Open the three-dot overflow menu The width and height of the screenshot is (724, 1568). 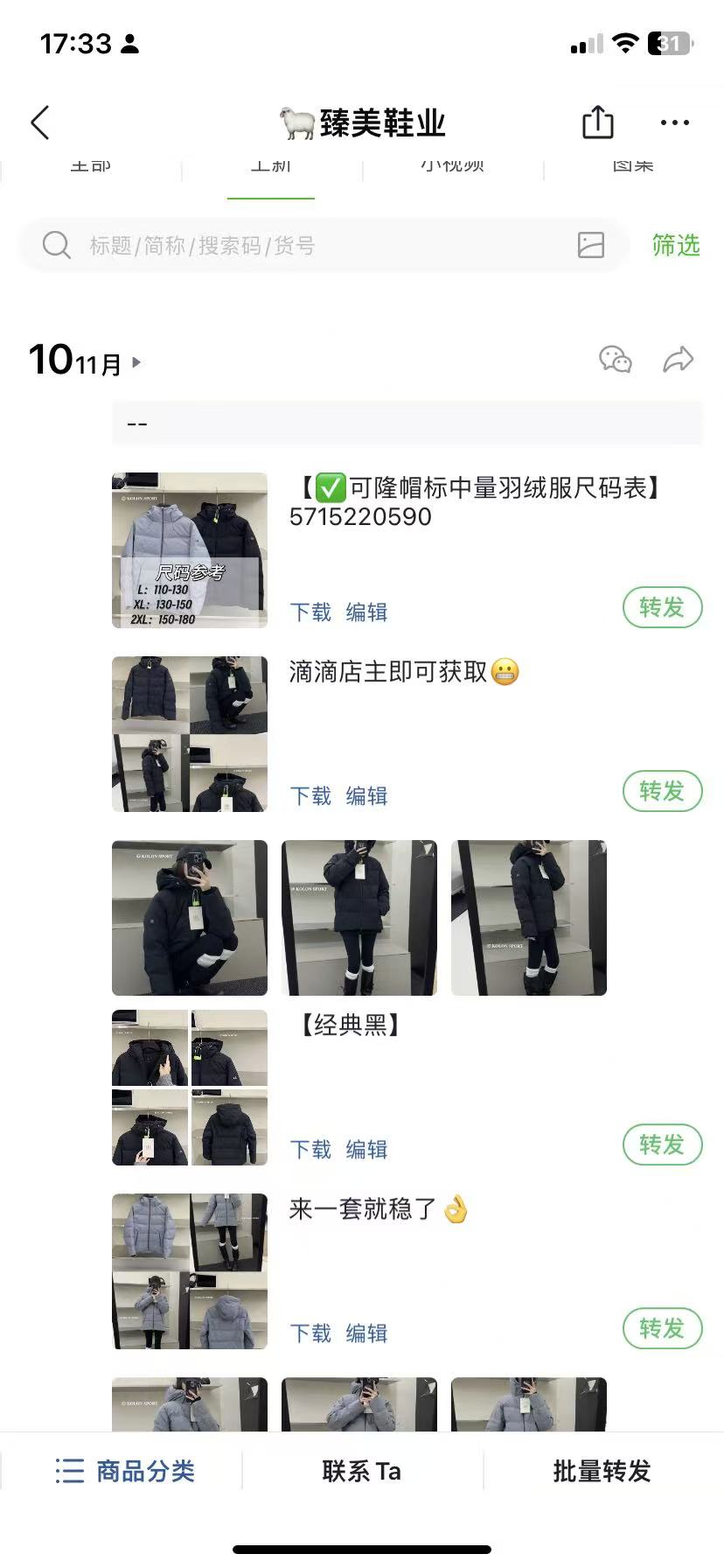click(674, 123)
